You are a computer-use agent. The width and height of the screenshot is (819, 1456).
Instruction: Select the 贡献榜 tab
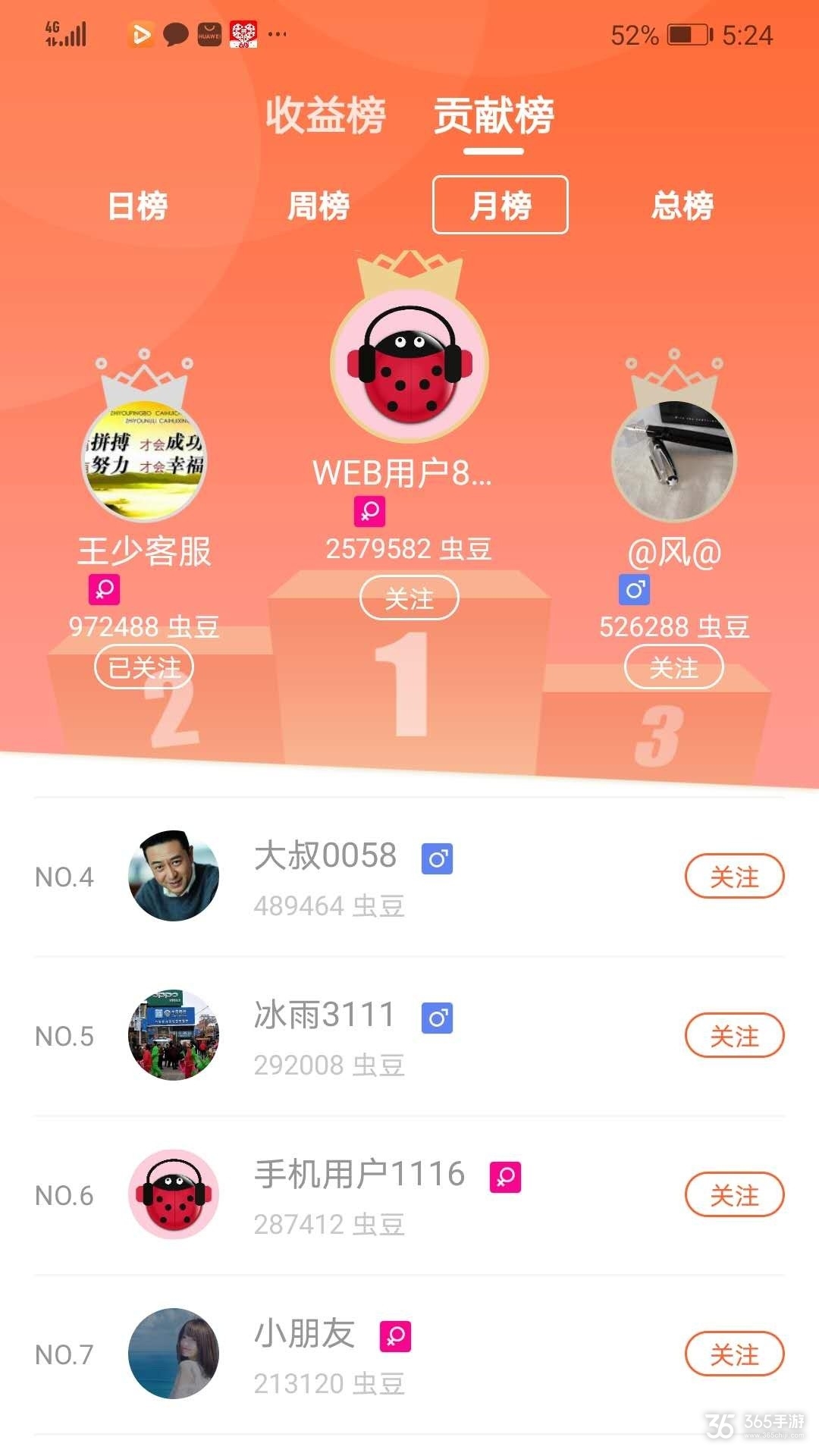494,116
